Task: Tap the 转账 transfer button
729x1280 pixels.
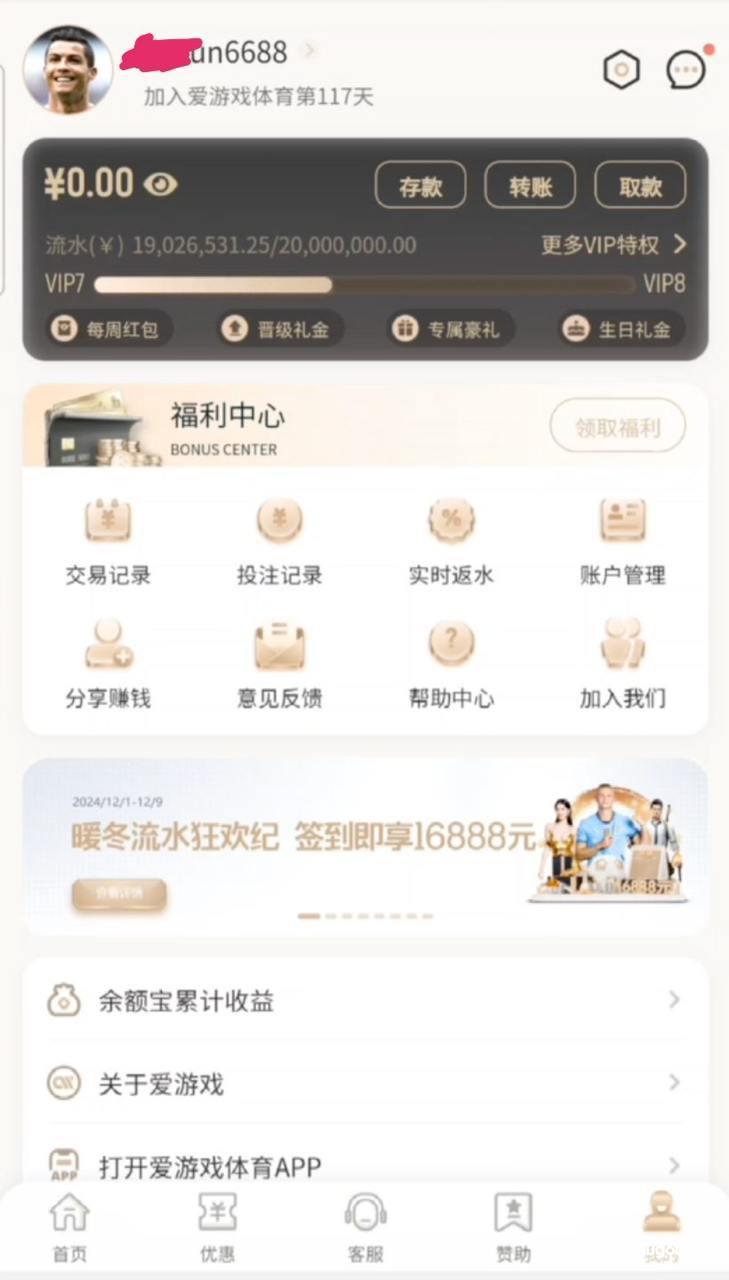Action: tap(530, 186)
